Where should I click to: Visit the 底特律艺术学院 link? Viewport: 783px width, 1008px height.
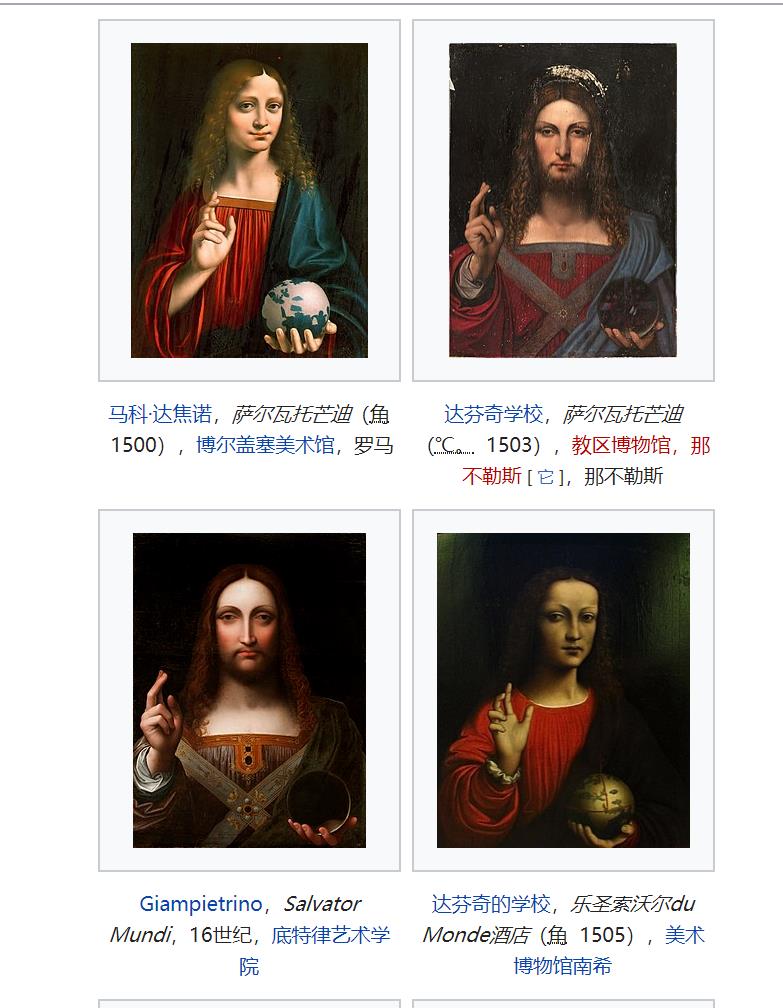coord(330,935)
